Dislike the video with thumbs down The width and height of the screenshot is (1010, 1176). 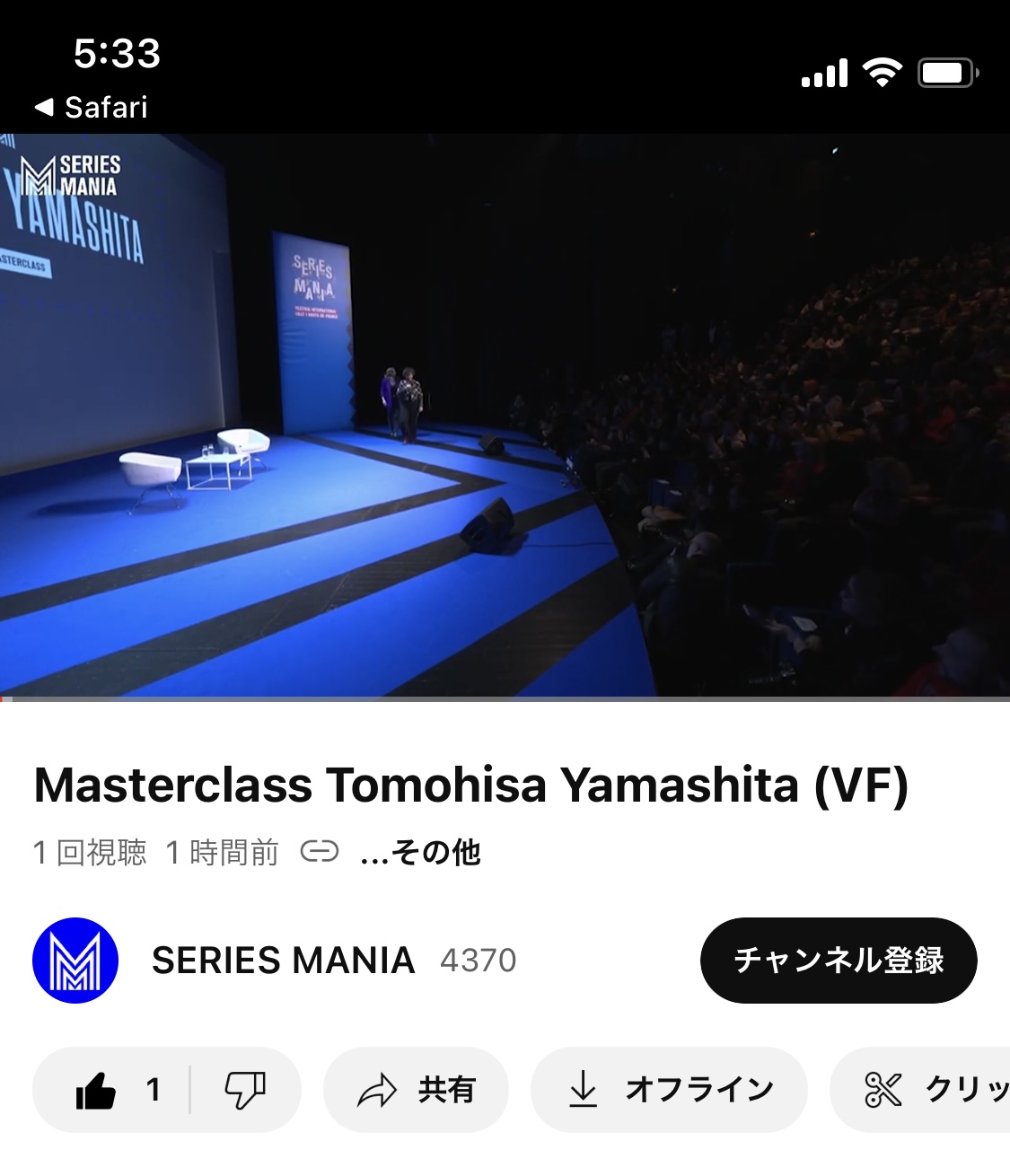[x=244, y=1090]
